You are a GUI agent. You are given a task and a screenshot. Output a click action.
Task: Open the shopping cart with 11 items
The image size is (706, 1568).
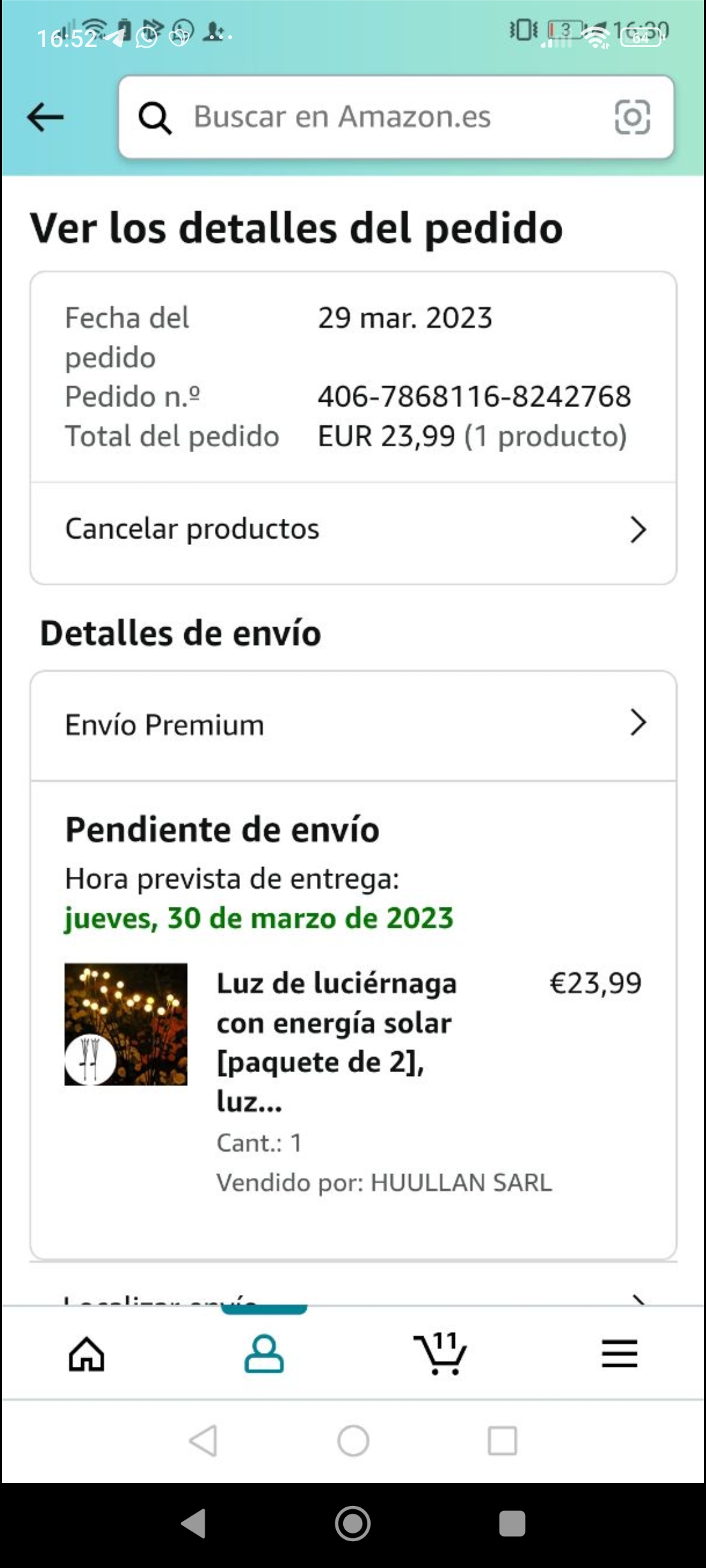coord(441,1354)
